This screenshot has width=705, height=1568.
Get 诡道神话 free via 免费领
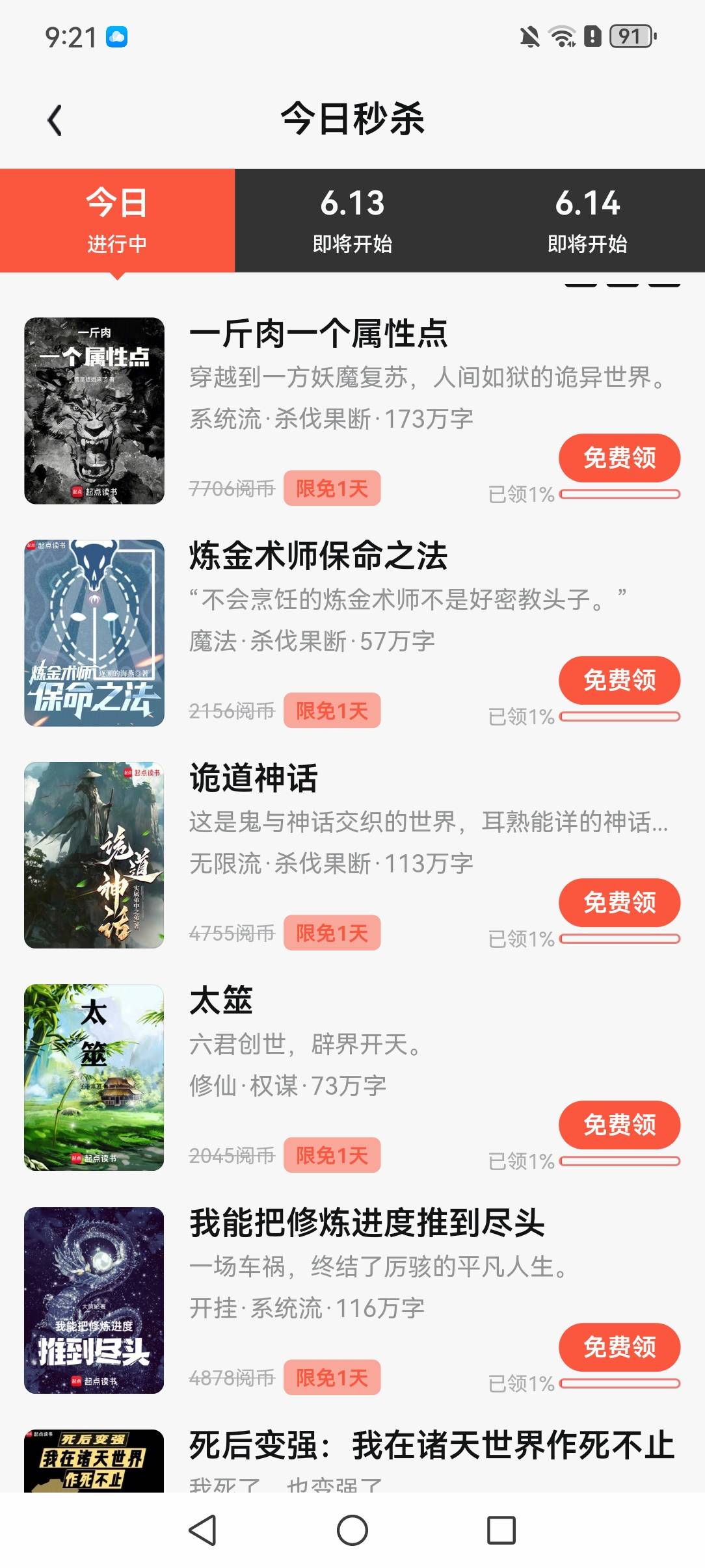tap(619, 902)
